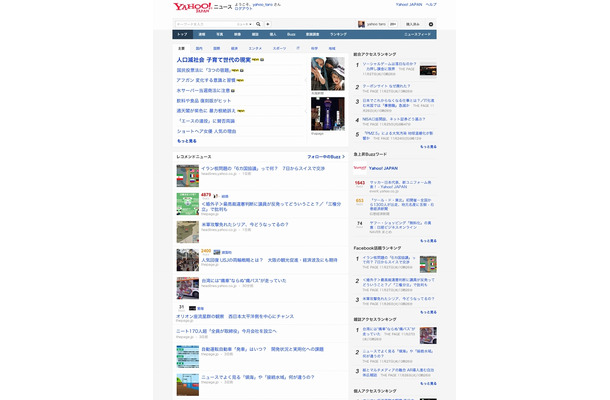The height and width of the screenshot is (400, 610).
Task: Select the 国内 category tab
Action: (200, 47)
